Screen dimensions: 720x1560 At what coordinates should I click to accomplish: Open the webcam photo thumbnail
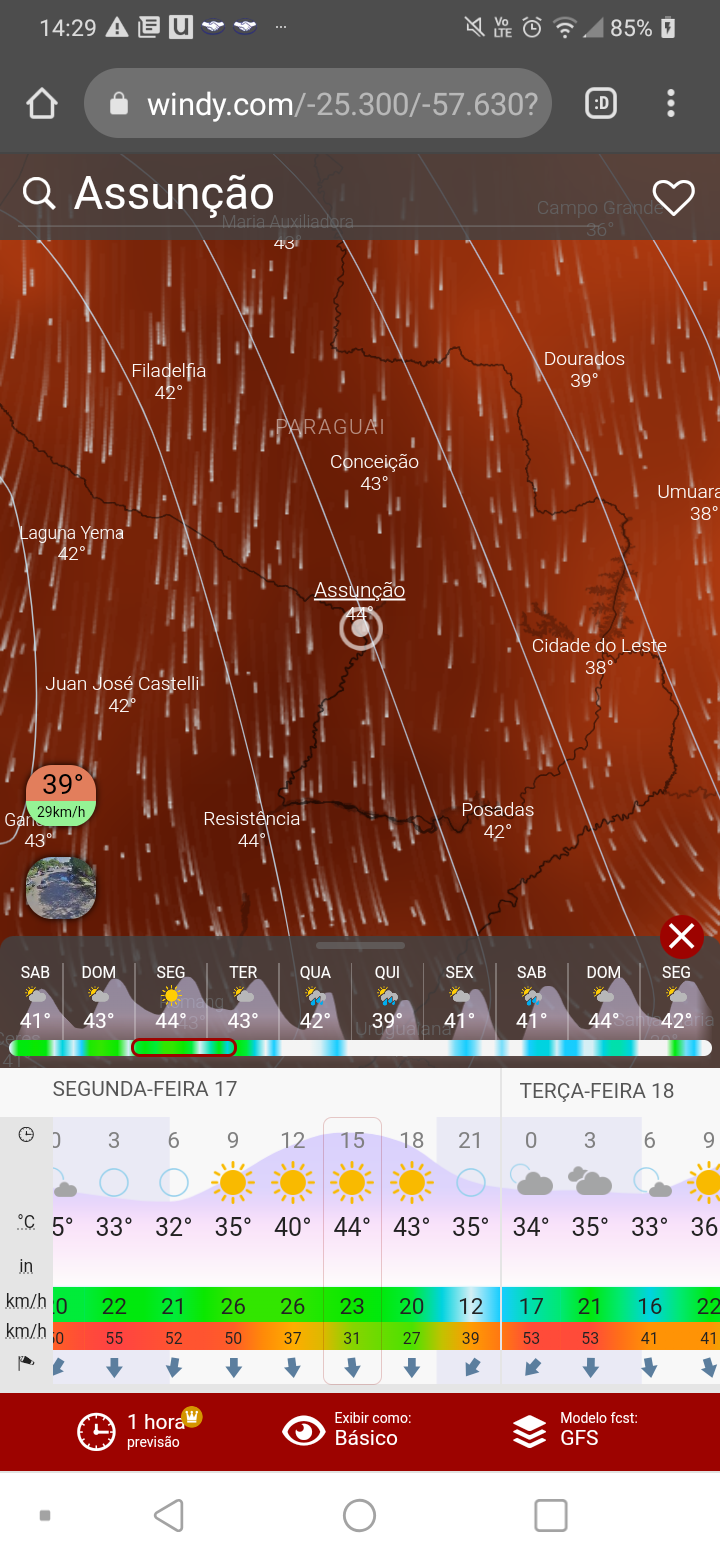(x=61, y=888)
